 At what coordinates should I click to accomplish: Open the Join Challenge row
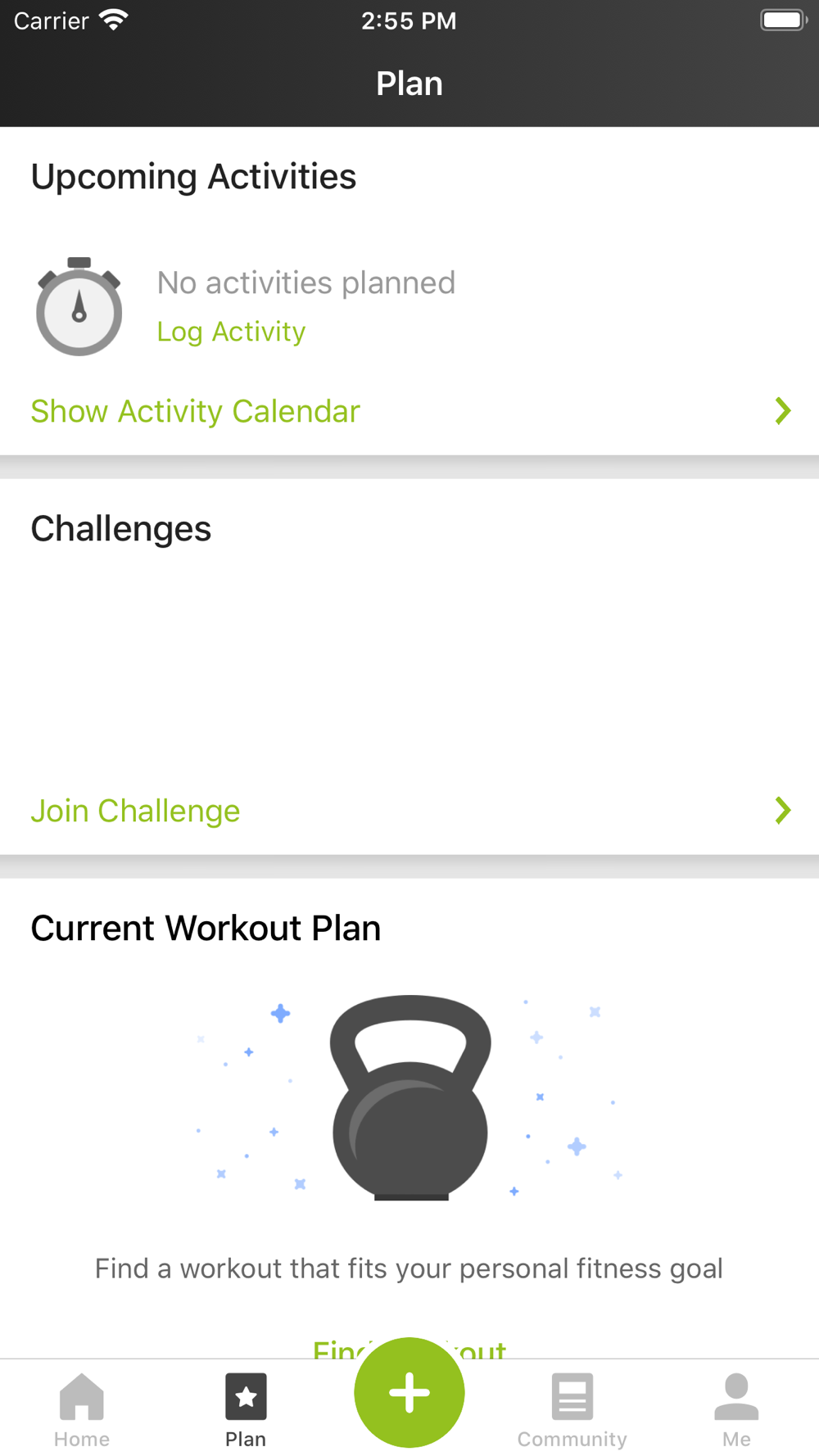pos(409,811)
